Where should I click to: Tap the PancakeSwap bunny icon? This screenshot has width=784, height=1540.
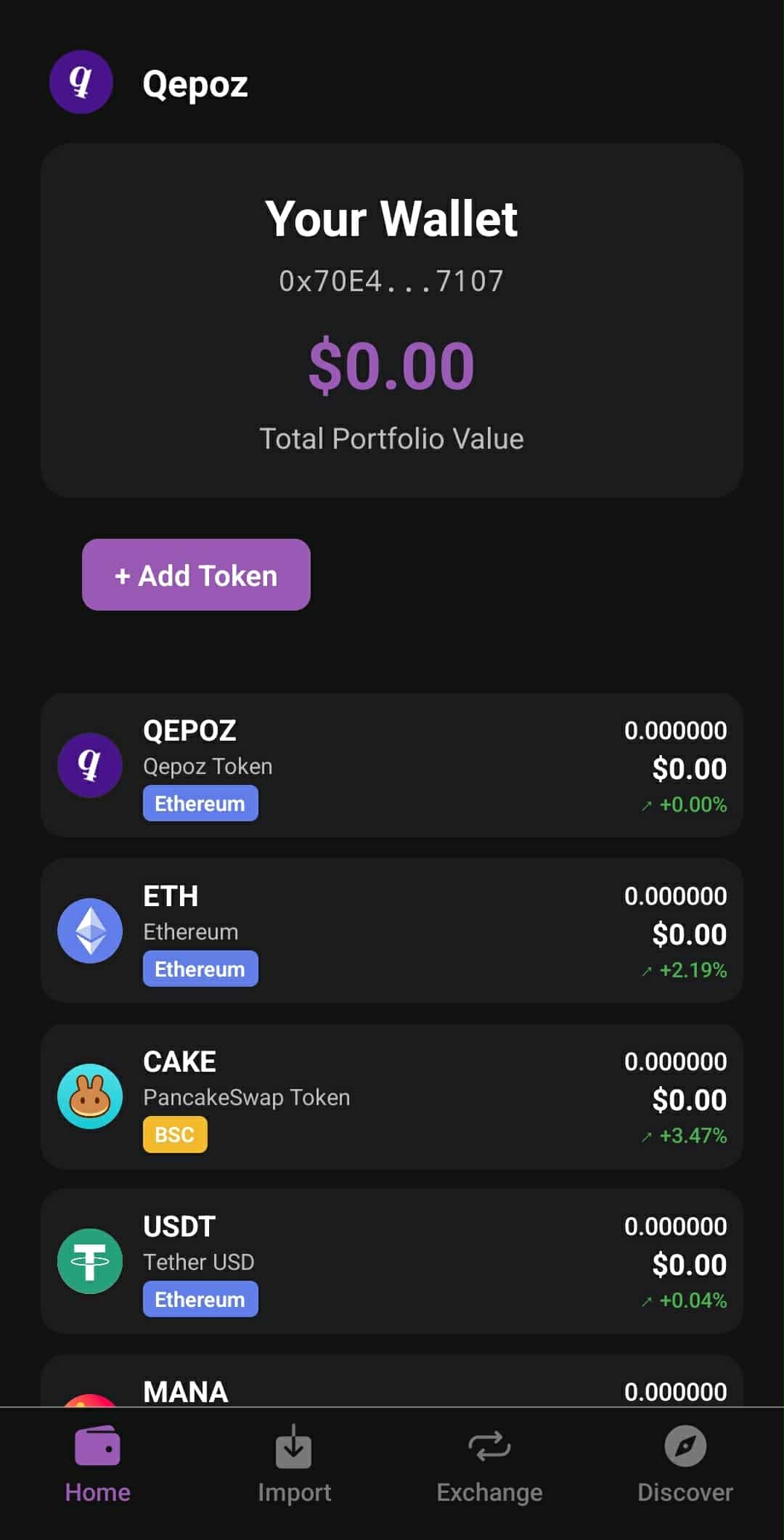89,1096
